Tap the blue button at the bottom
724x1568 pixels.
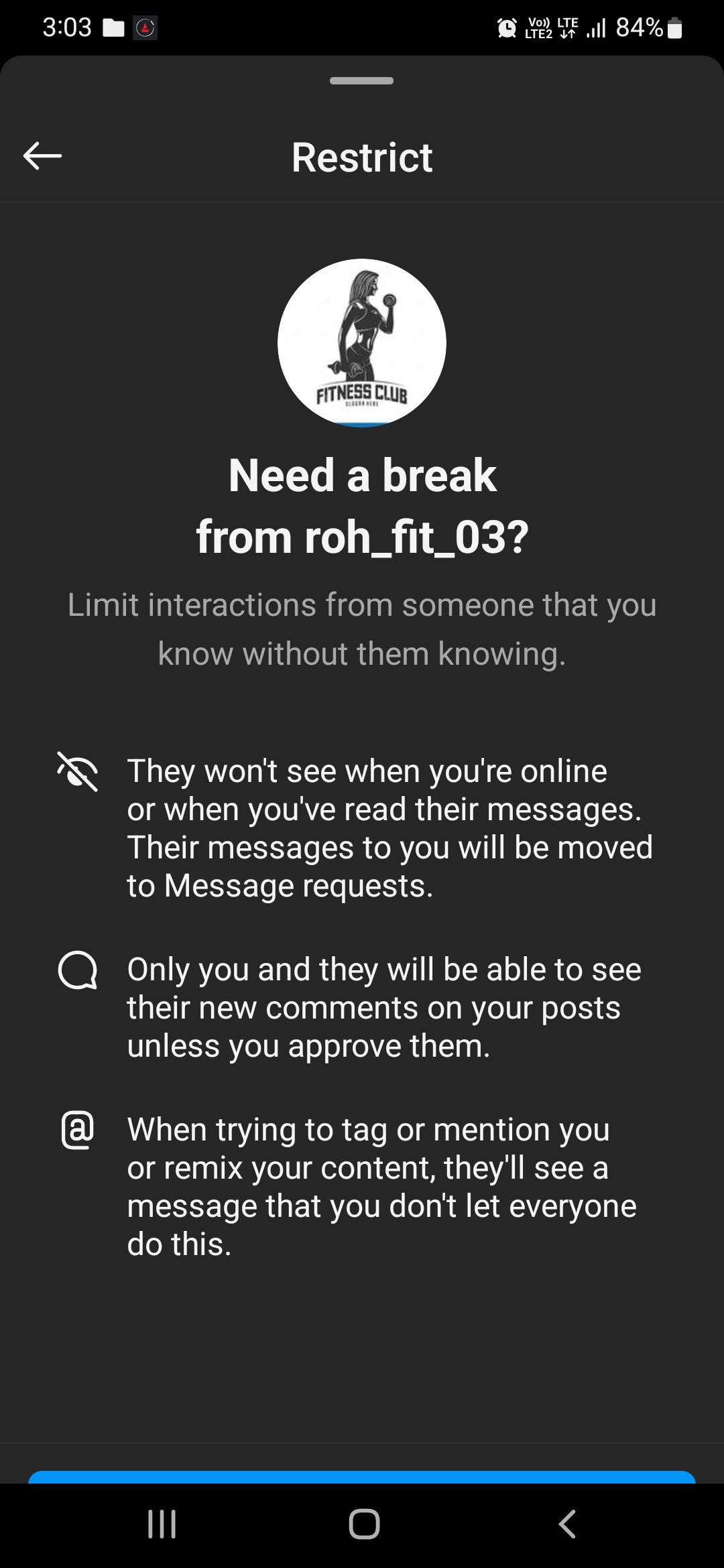pyautogui.click(x=362, y=1477)
